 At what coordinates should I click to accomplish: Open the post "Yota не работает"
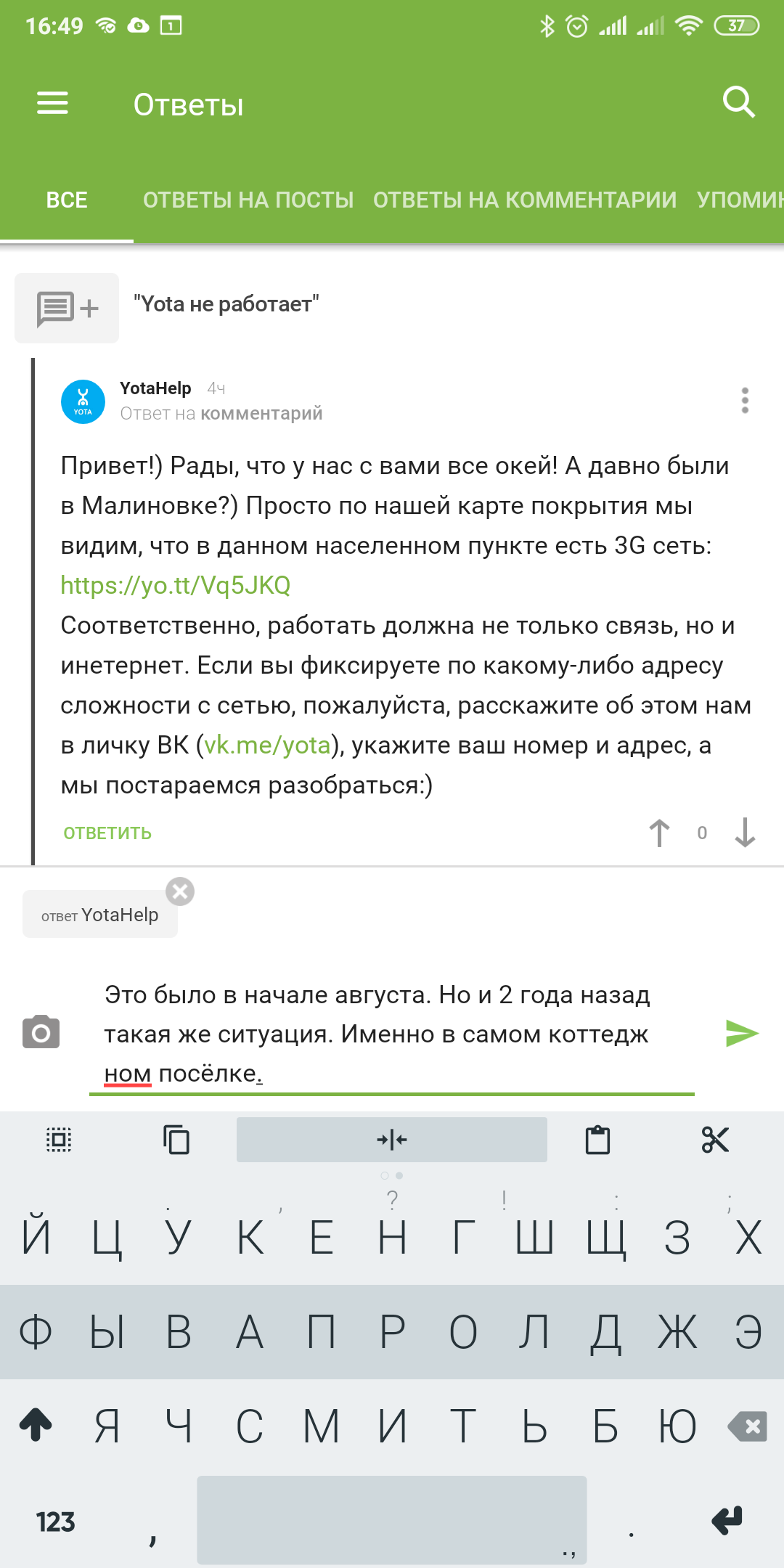226,304
